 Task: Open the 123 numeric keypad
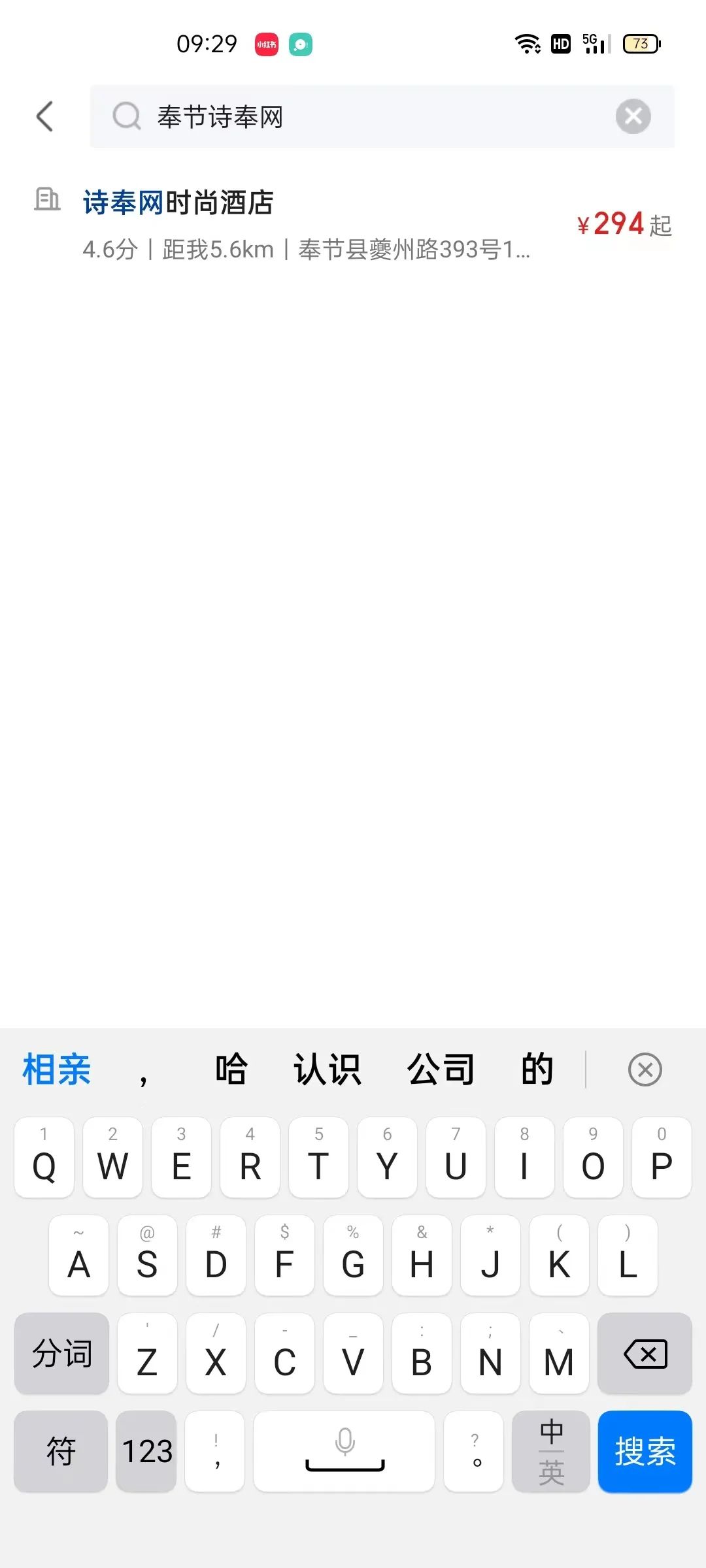click(146, 1452)
